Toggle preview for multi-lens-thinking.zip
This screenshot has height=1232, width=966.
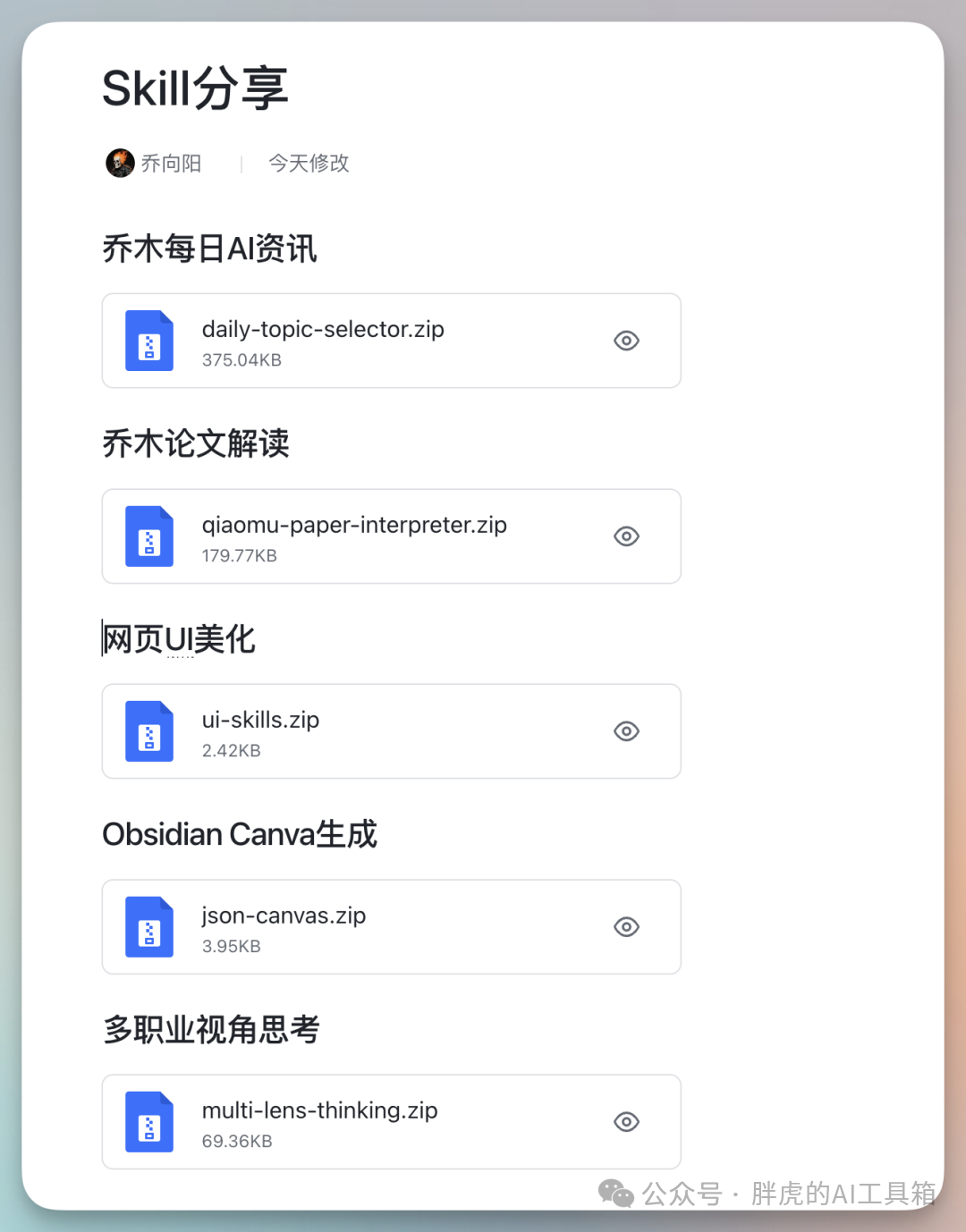pos(626,1122)
